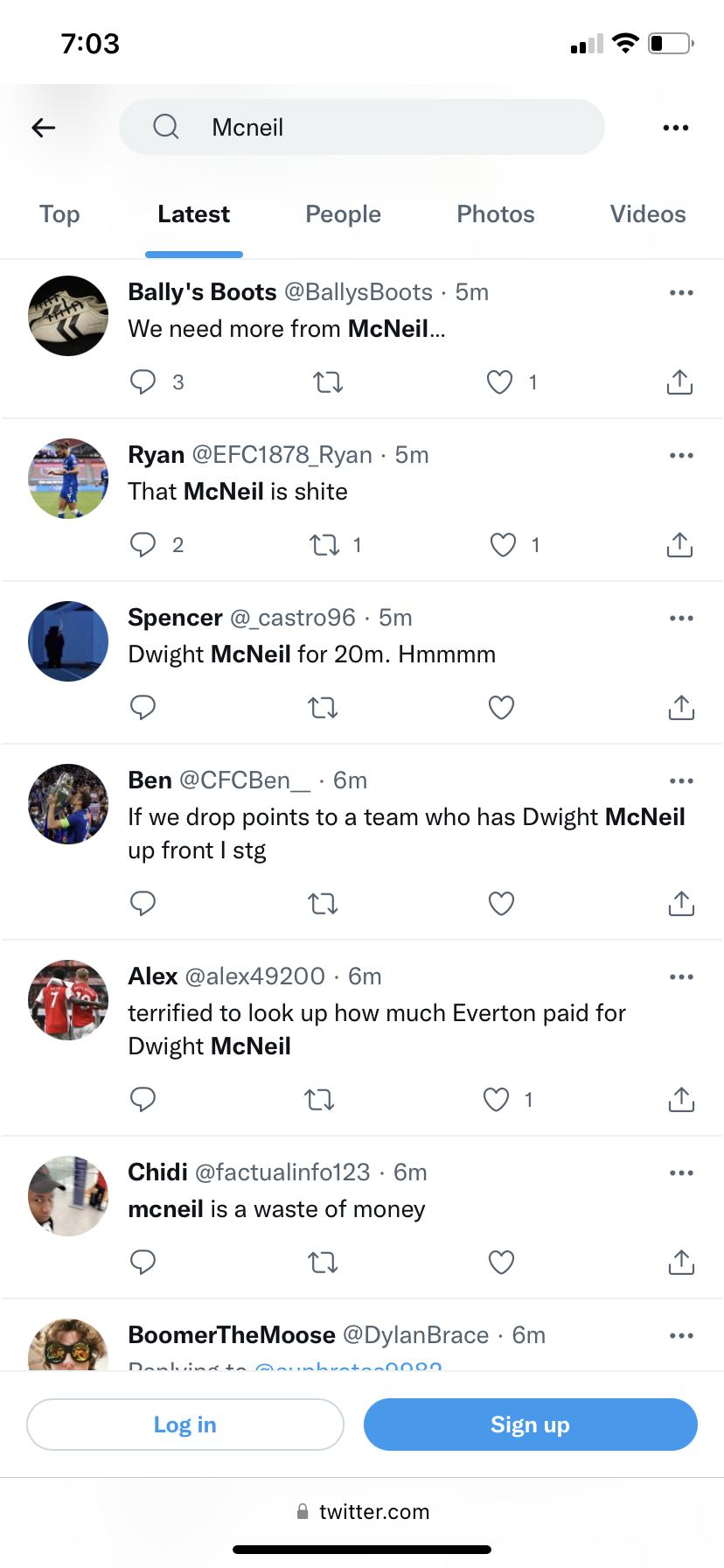Like the Bally's Boots tweet
Screen dimensions: 724x1568
(x=499, y=382)
